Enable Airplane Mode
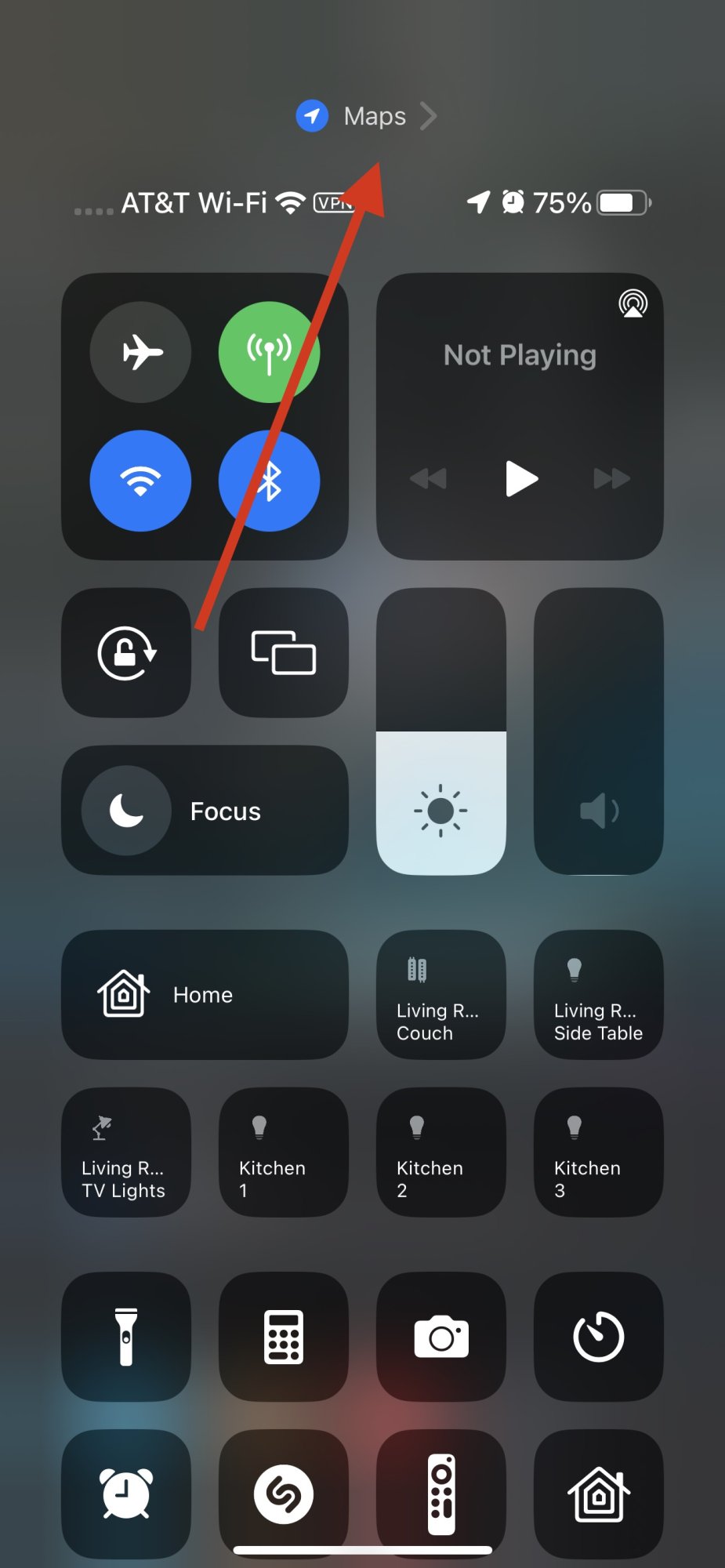Screen dimensions: 725x1568 tap(141, 352)
